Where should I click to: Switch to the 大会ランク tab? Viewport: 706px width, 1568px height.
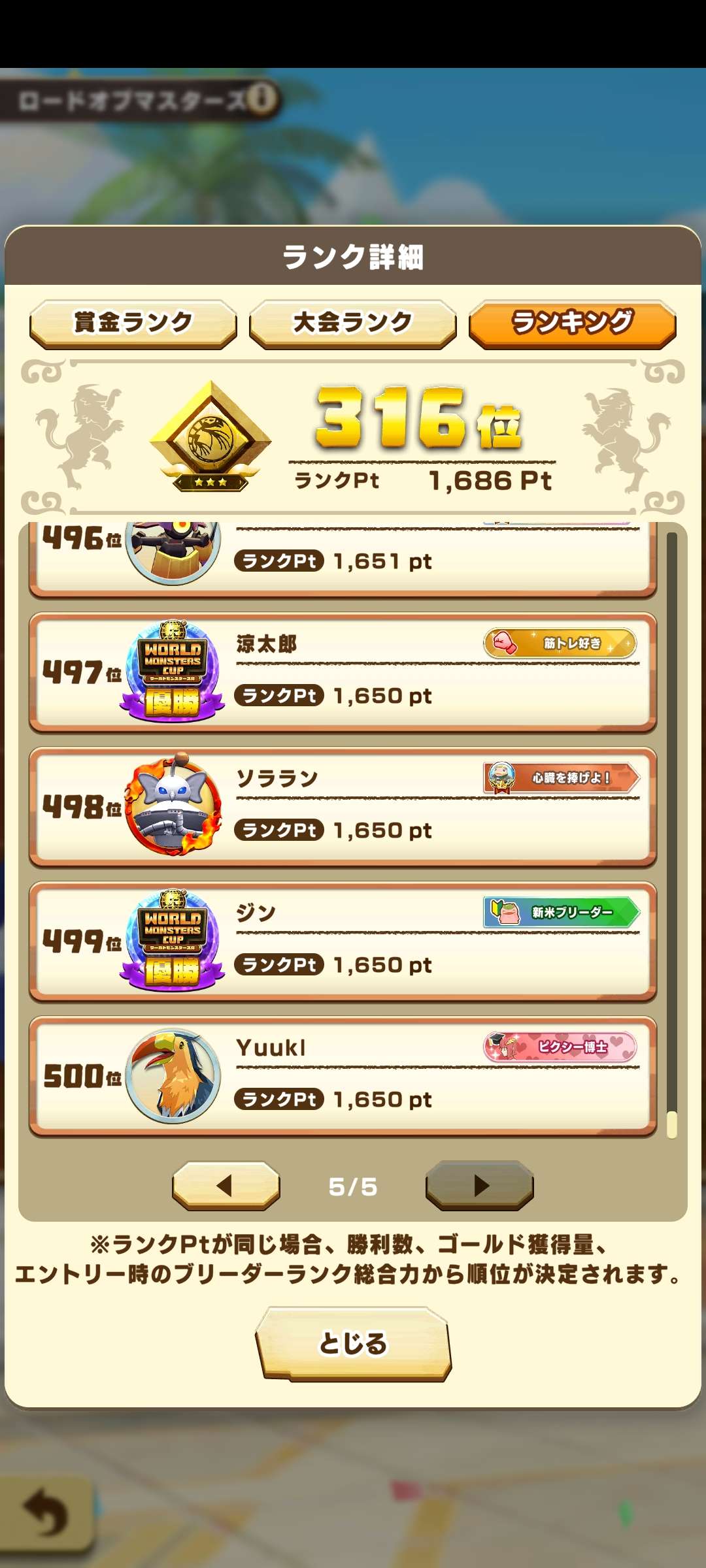coord(352,323)
